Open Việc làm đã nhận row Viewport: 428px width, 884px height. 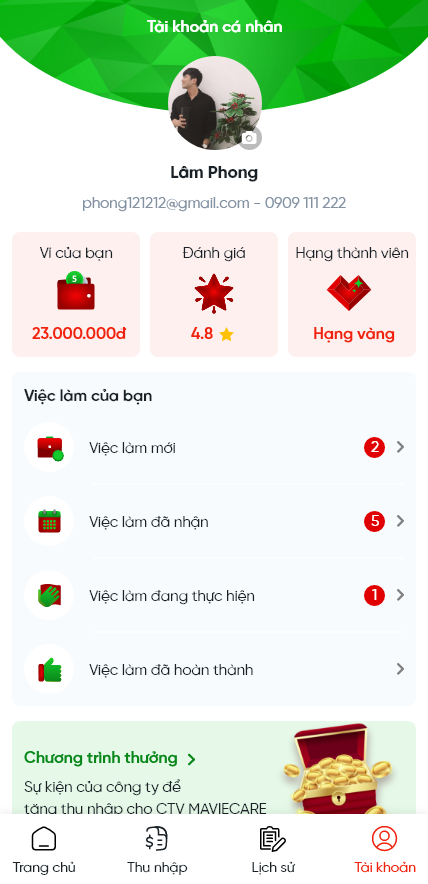(214, 521)
